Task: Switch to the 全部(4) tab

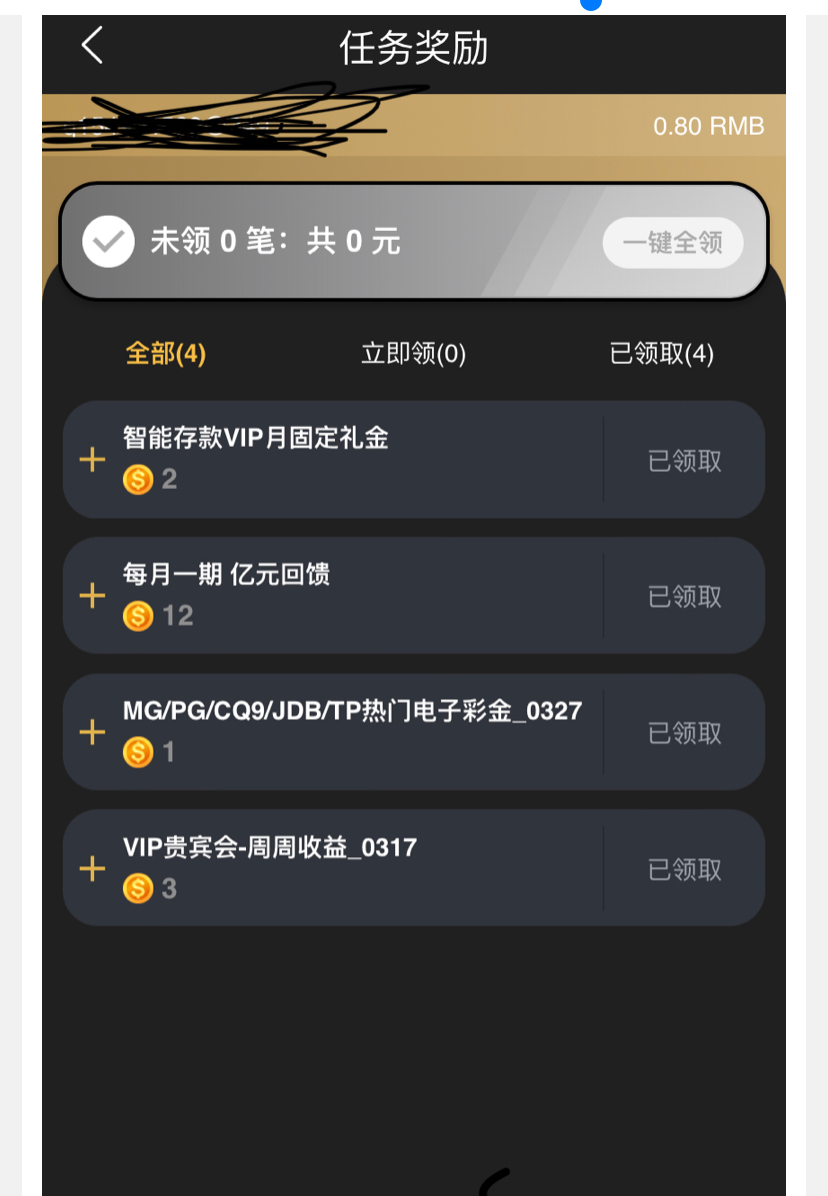Action: 165,354
